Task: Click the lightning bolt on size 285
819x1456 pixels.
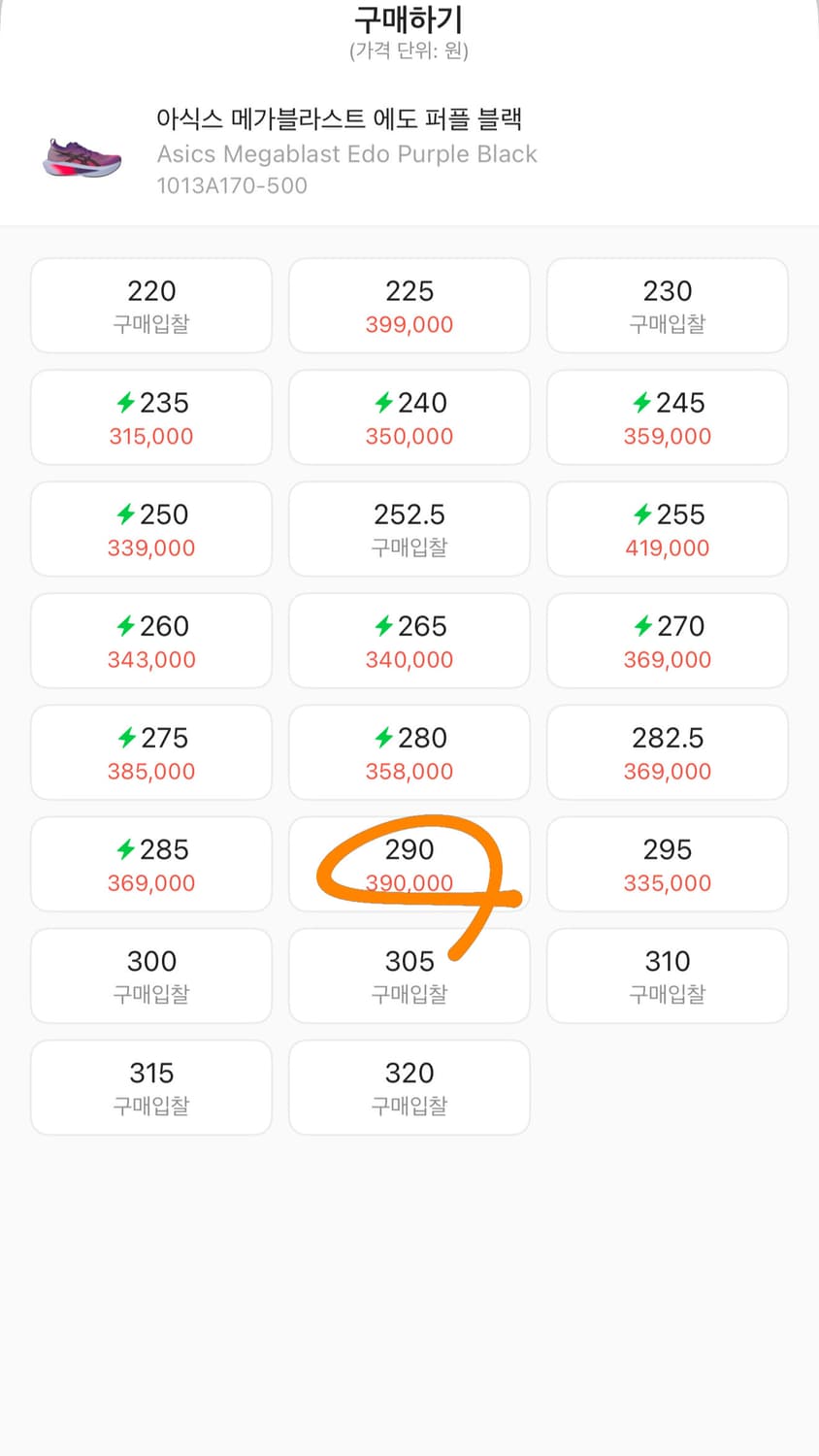Action: pos(124,849)
